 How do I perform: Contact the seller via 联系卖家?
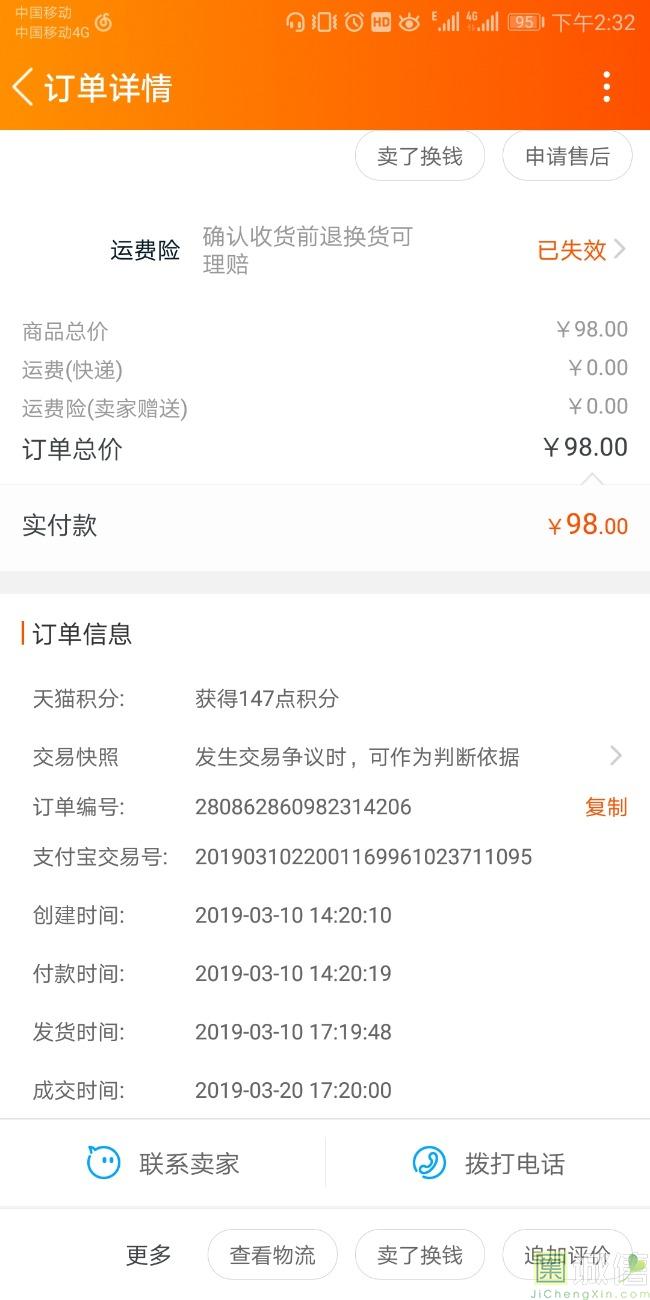[x=163, y=1163]
